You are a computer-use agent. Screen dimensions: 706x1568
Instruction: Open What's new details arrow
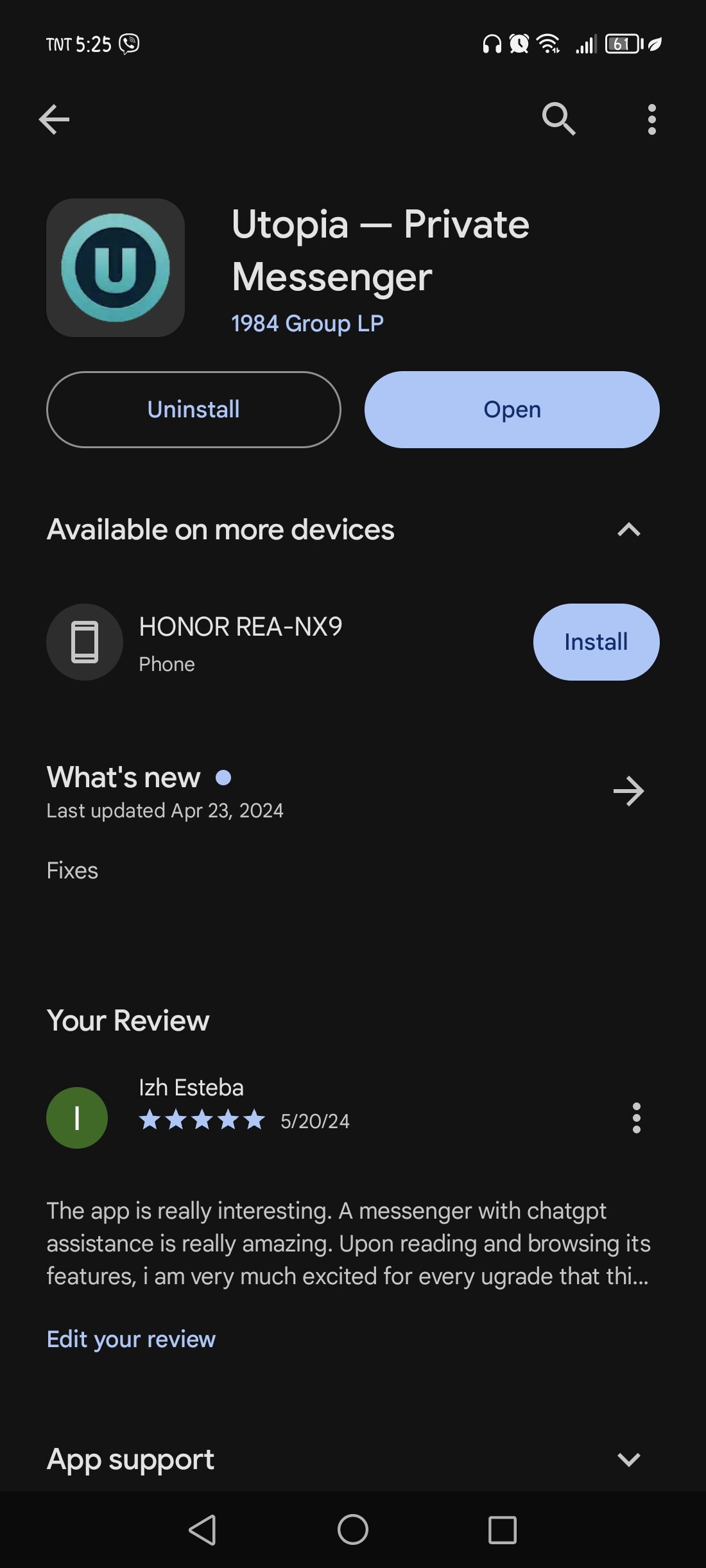628,791
